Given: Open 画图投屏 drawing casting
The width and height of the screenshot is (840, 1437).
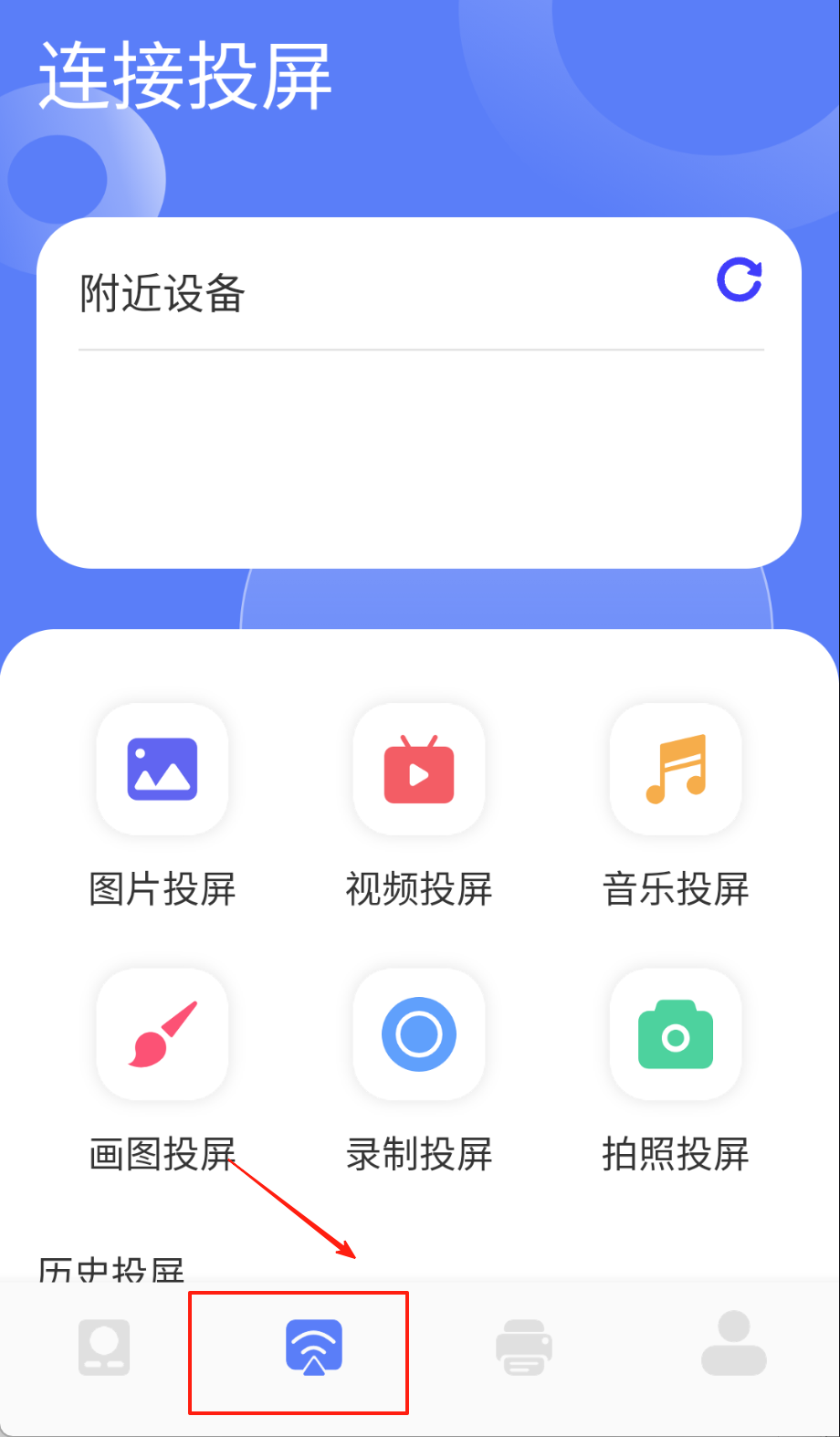Looking at the screenshot, I should coord(163,1034).
